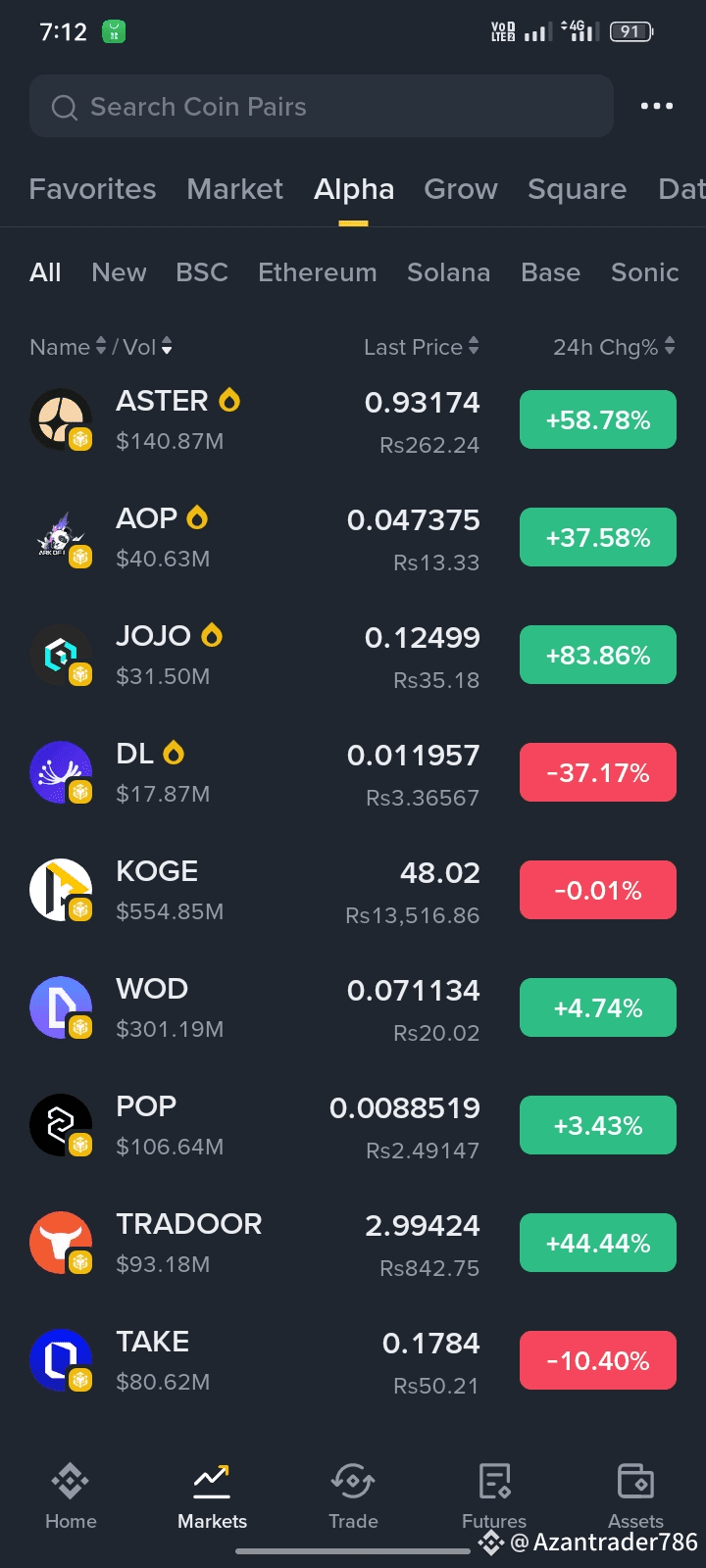Filter by Ethereum chain
The height and width of the screenshot is (1568, 706).
pyautogui.click(x=317, y=272)
